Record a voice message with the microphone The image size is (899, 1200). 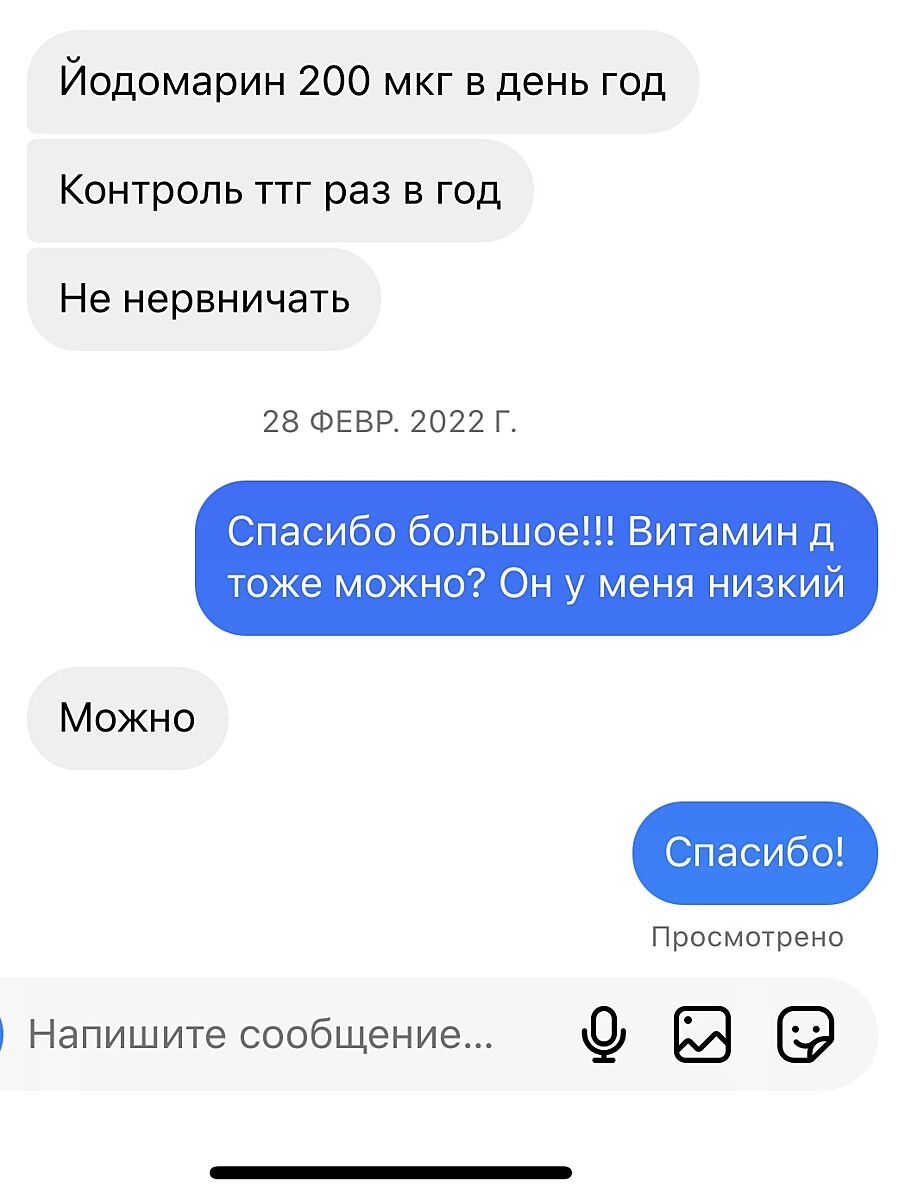click(x=603, y=1034)
